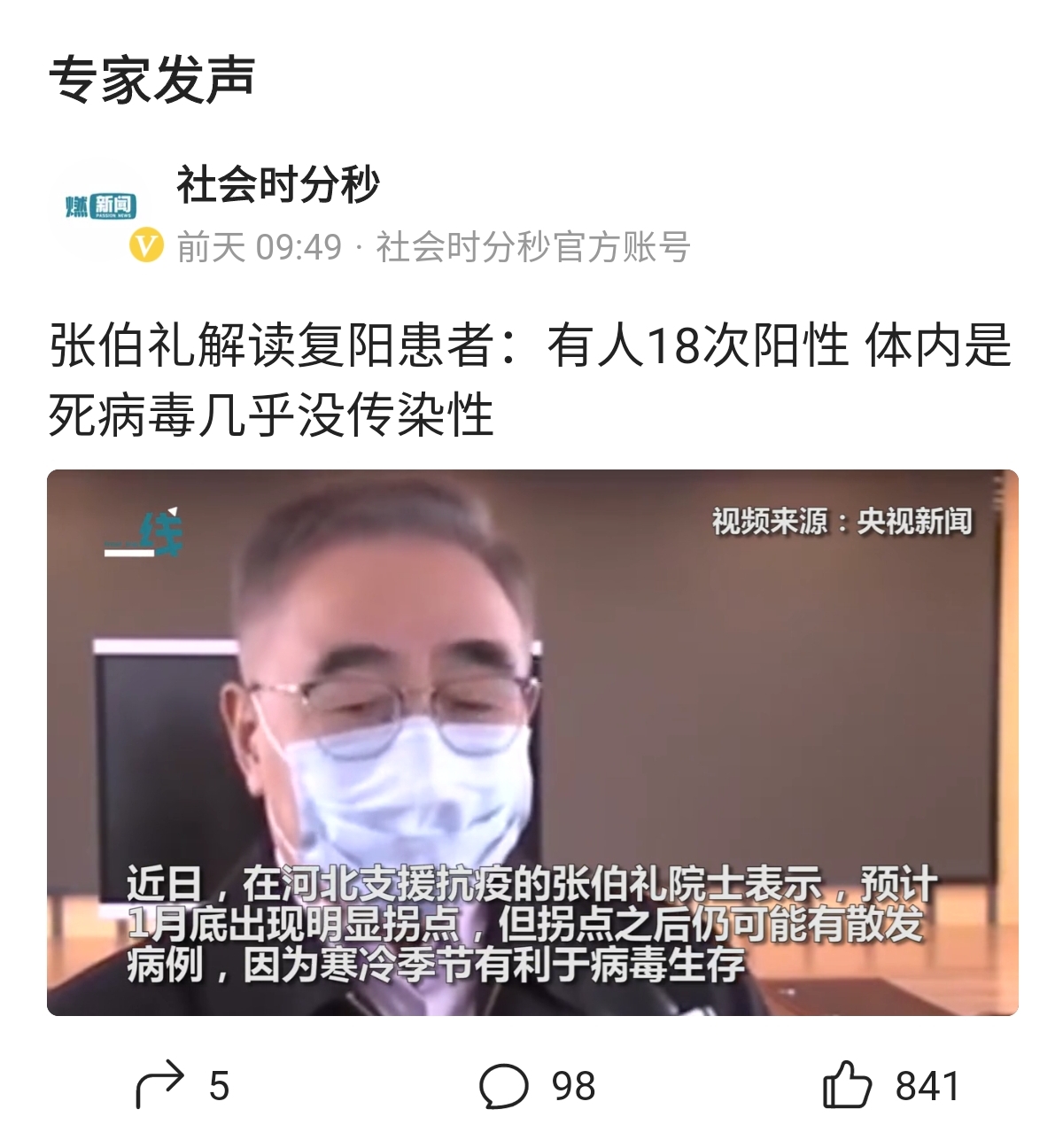Play the 央视新闻 video
This screenshot has height=1148, width=1063.
(x=532, y=742)
